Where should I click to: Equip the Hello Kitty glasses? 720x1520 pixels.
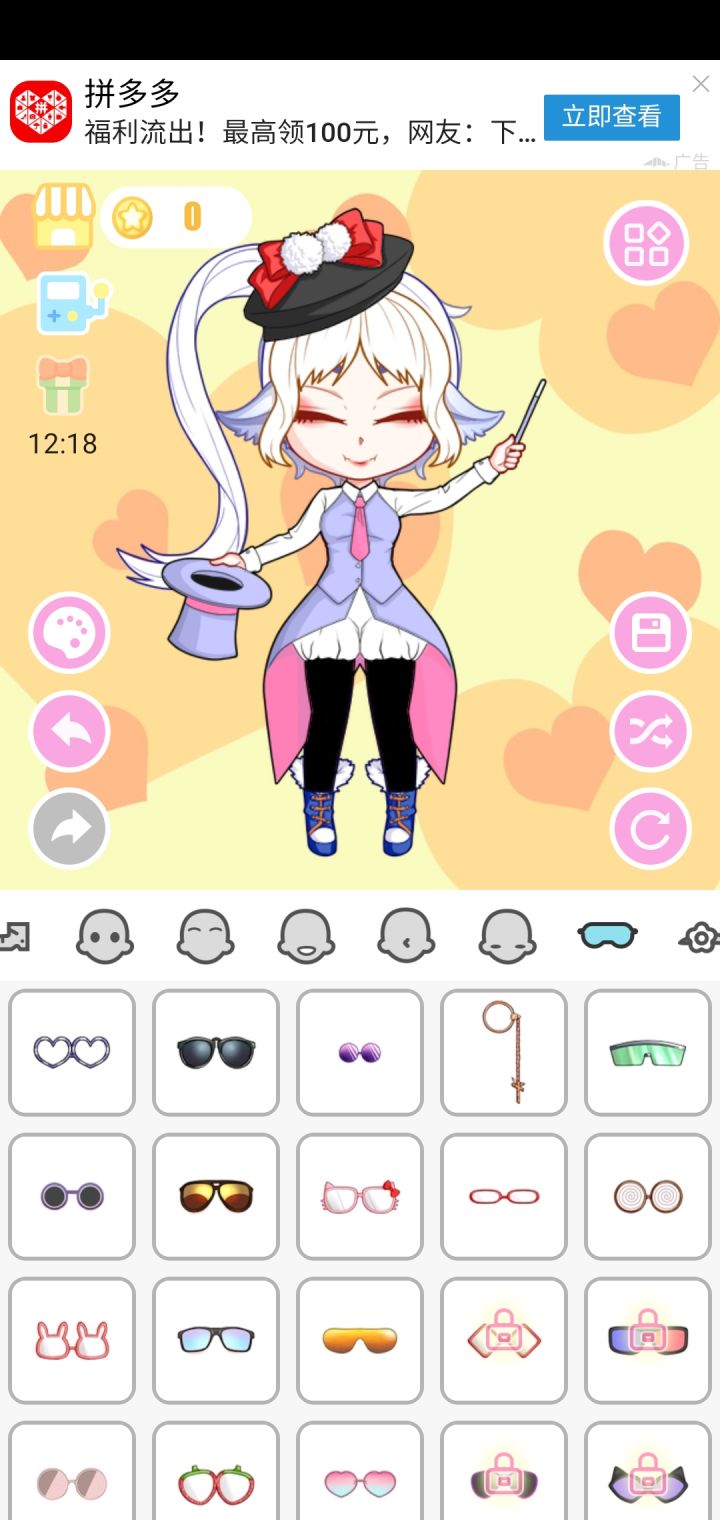[x=360, y=1195]
